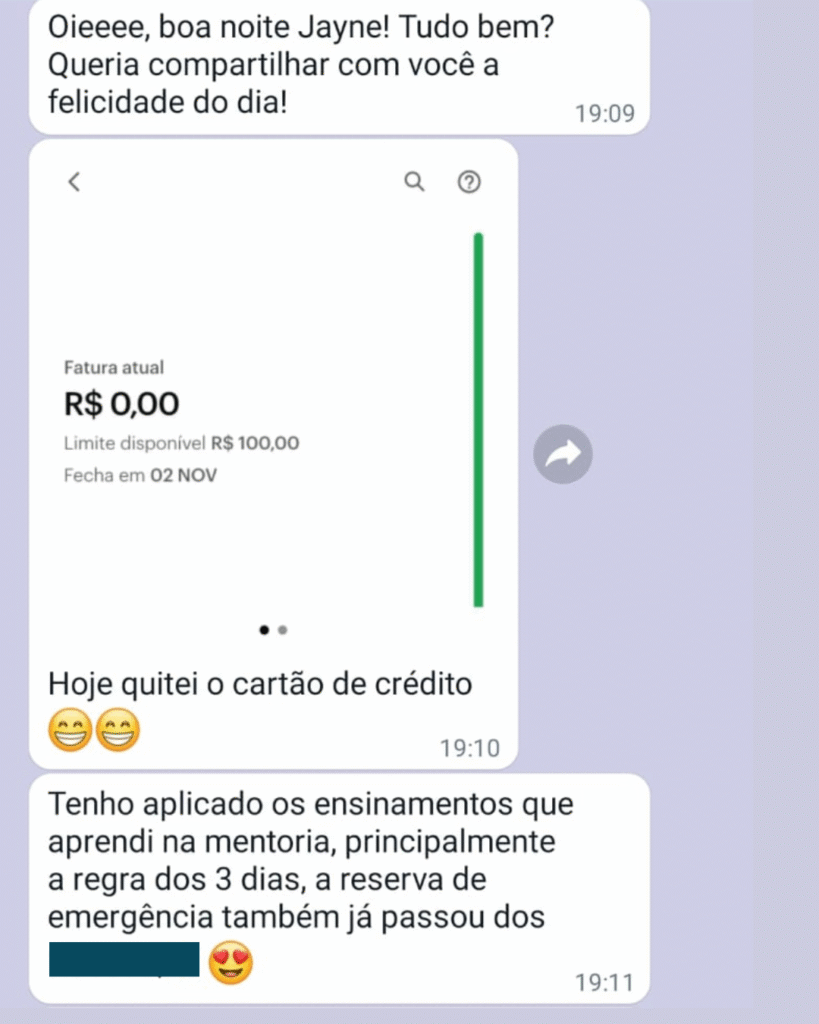Viewport: 819px width, 1024px height.
Task: Forward the shared credit card screenshot
Action: [563, 455]
